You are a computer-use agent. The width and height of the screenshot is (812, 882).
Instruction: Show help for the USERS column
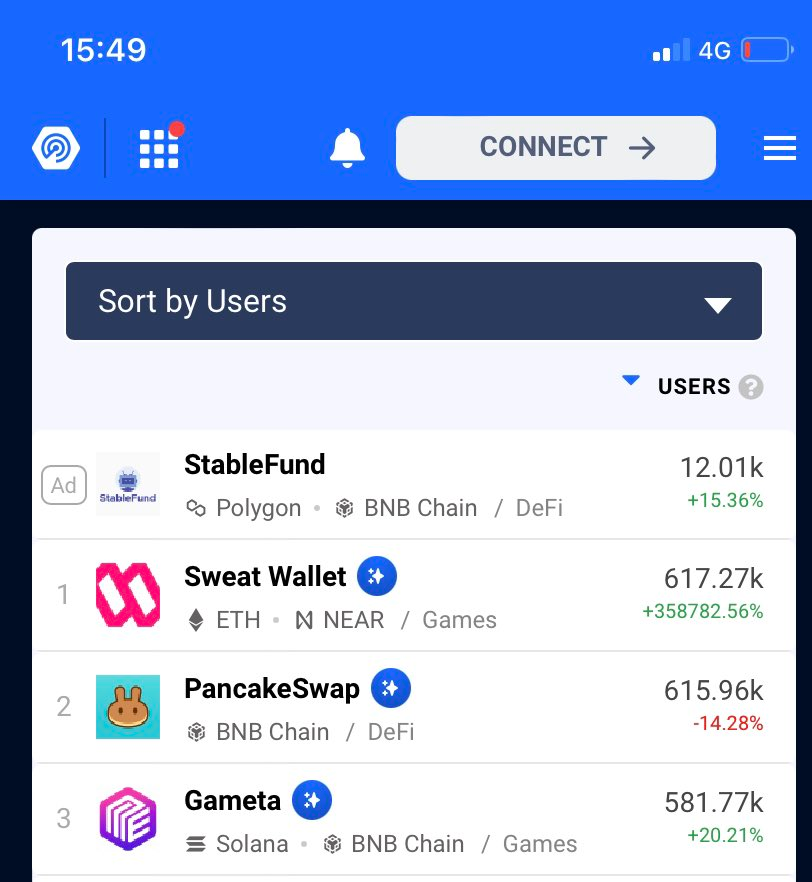click(751, 387)
